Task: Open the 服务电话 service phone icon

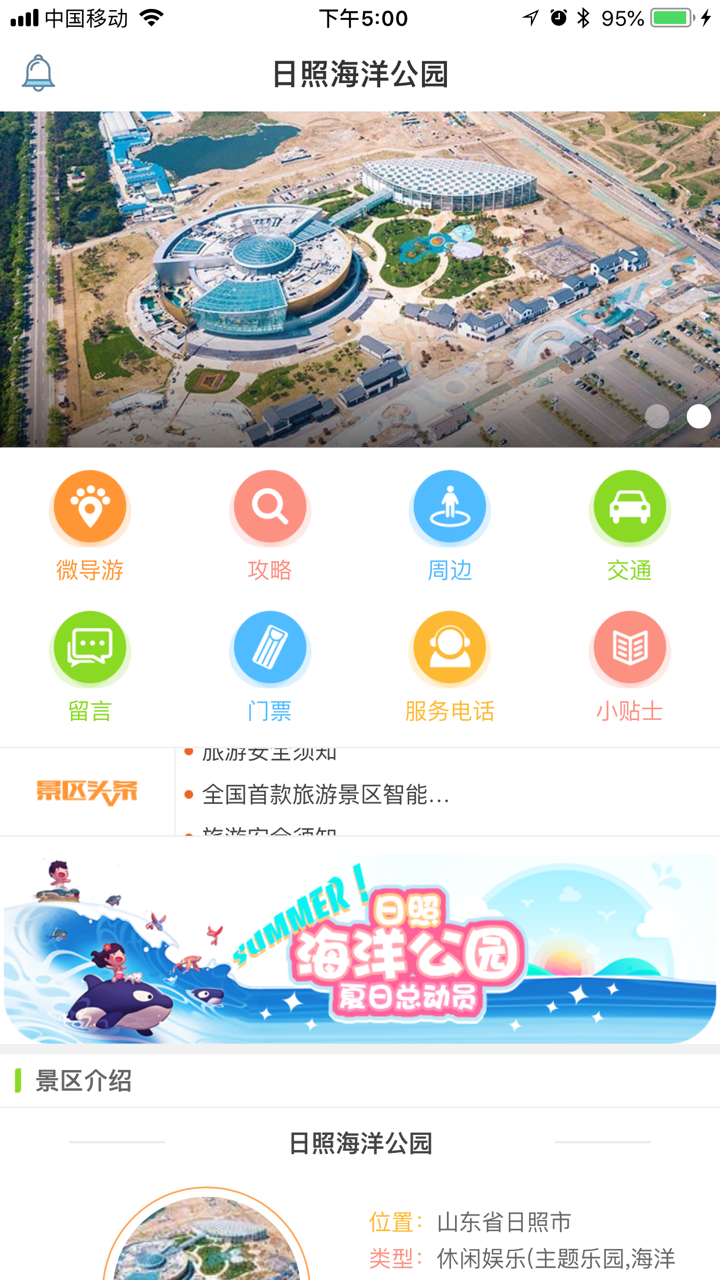Action: pos(449,648)
